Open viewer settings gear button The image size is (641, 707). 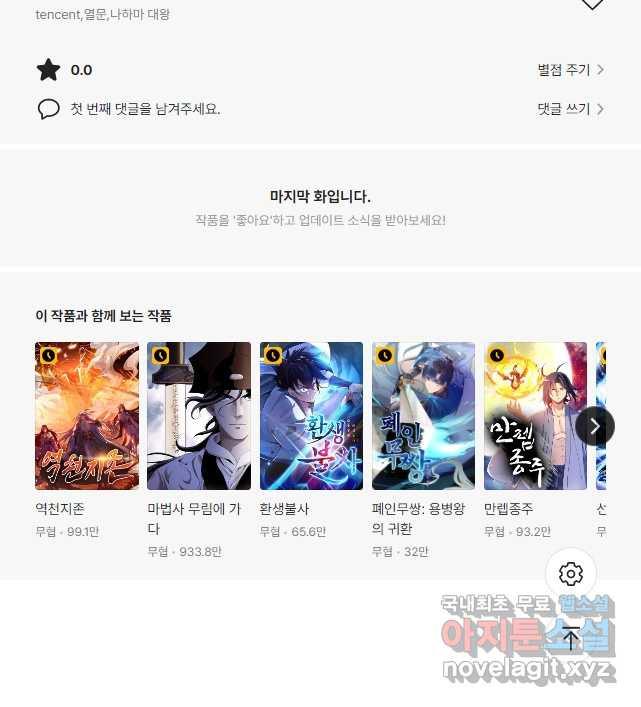coord(571,574)
